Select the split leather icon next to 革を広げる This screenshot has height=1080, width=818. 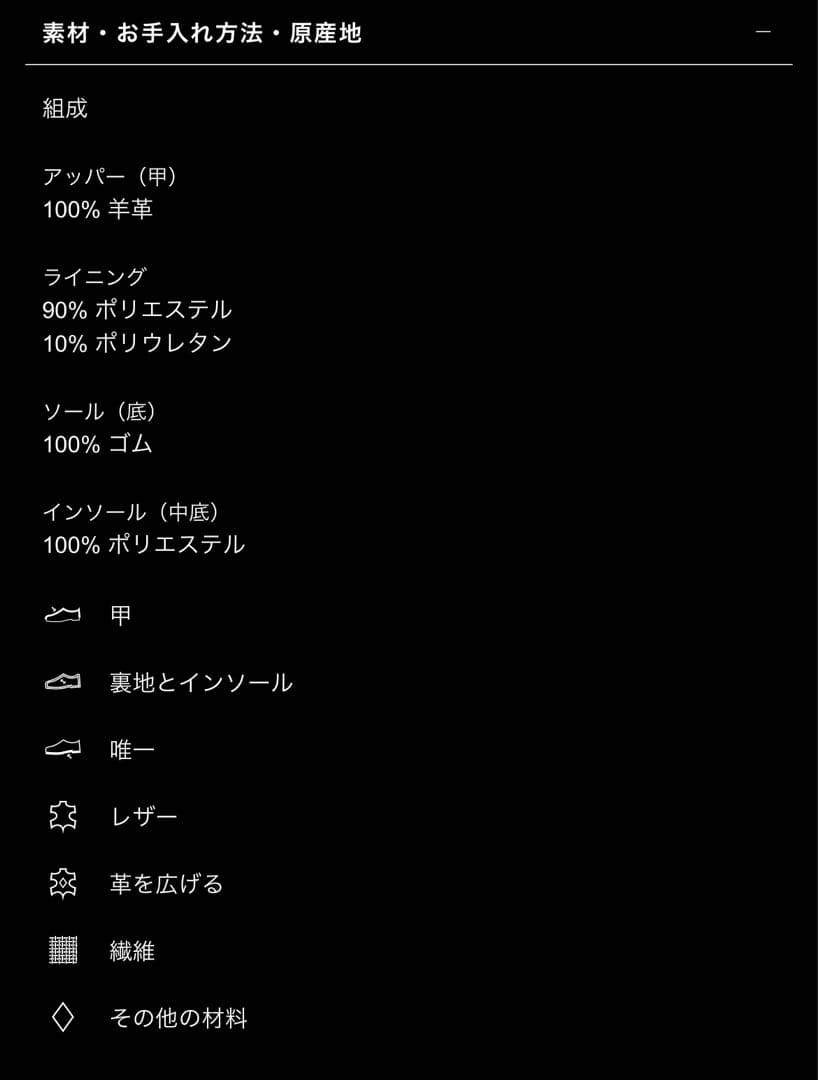pyautogui.click(x=62, y=883)
